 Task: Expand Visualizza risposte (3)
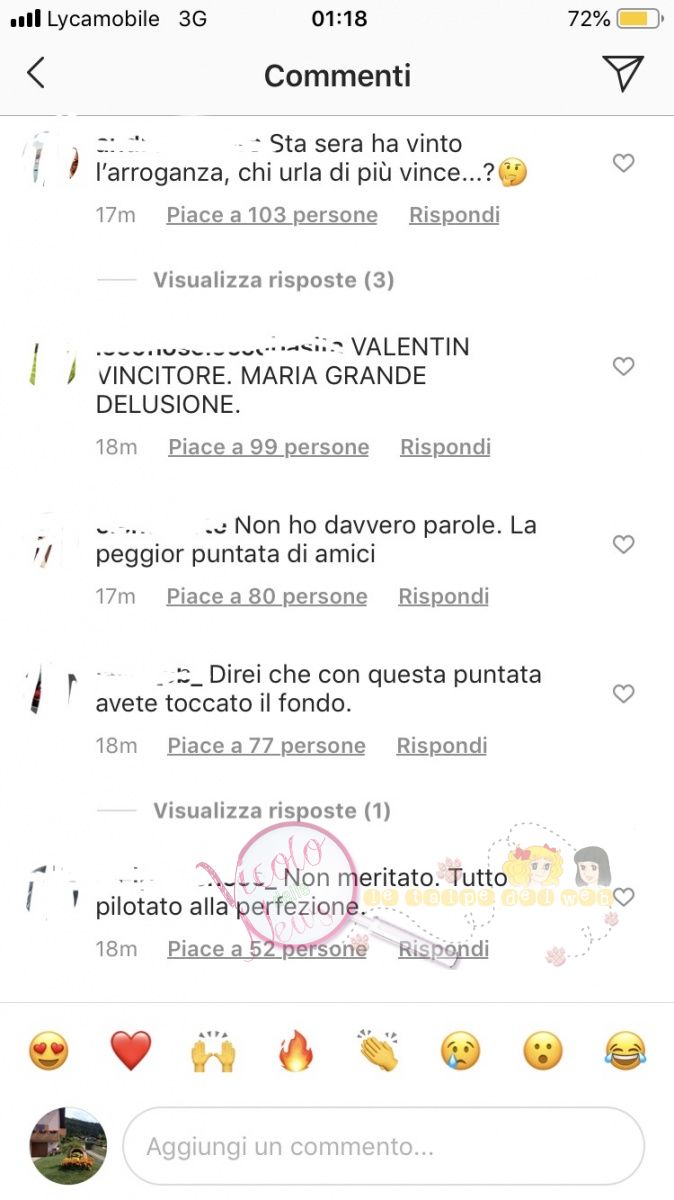pos(273,280)
